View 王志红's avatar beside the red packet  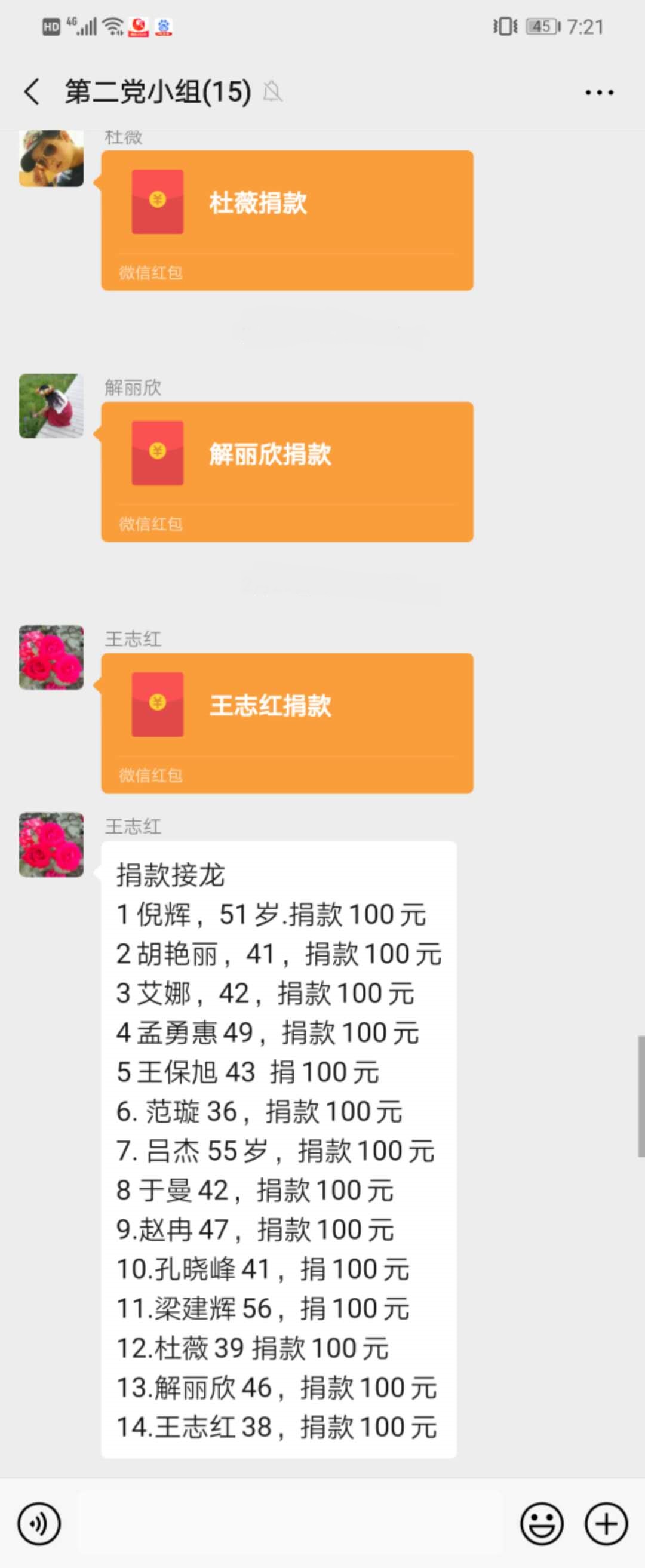click(x=51, y=657)
